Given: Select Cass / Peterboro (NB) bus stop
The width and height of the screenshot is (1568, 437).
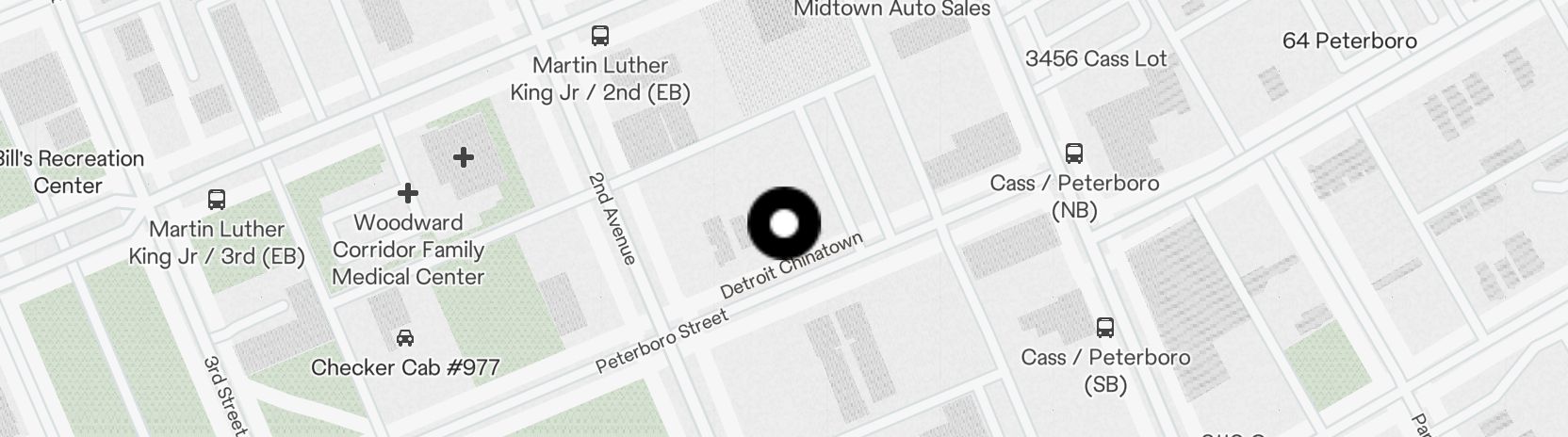Looking at the screenshot, I should (1073, 154).
